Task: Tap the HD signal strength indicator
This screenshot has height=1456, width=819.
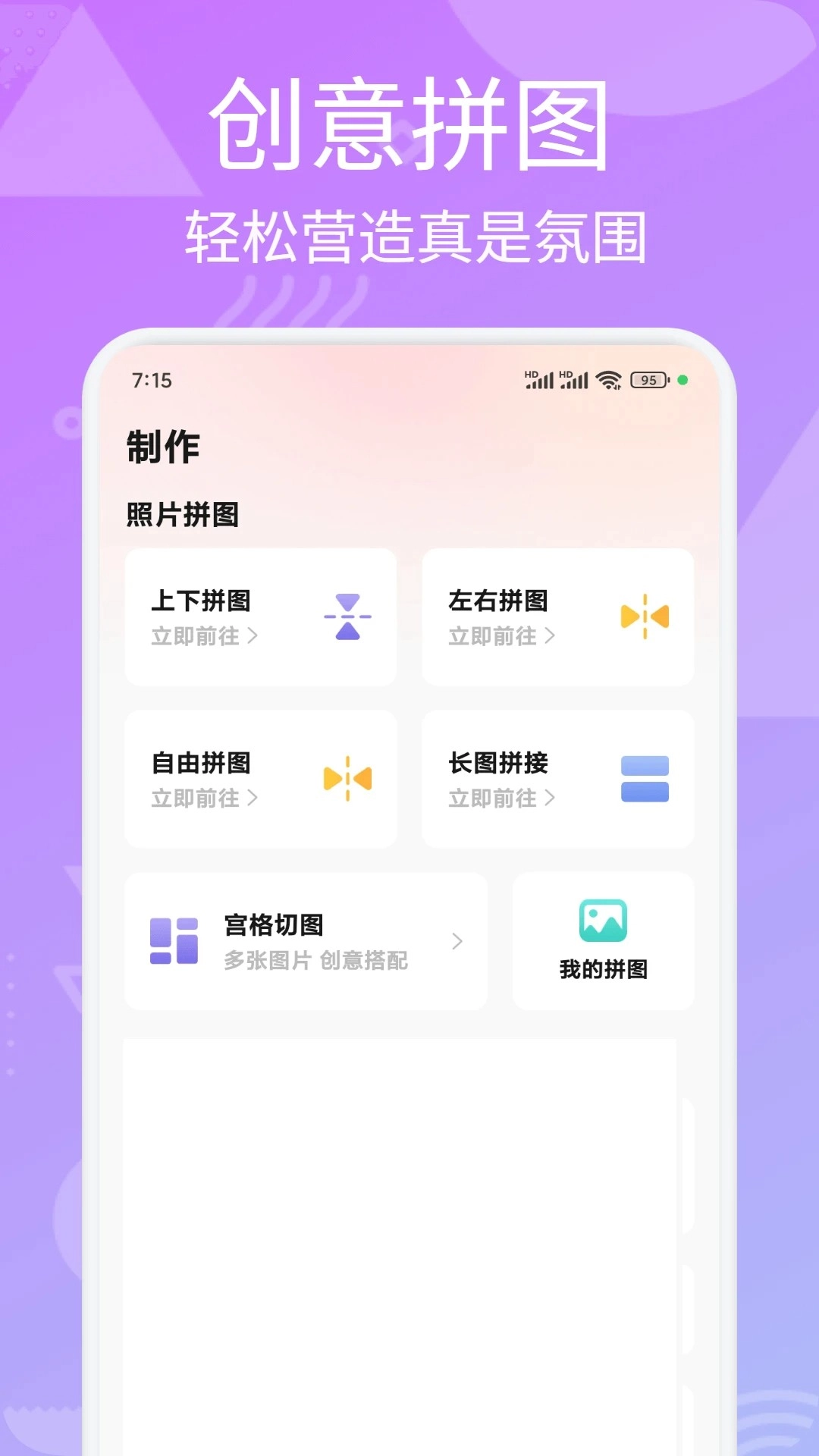Action: click(539, 379)
